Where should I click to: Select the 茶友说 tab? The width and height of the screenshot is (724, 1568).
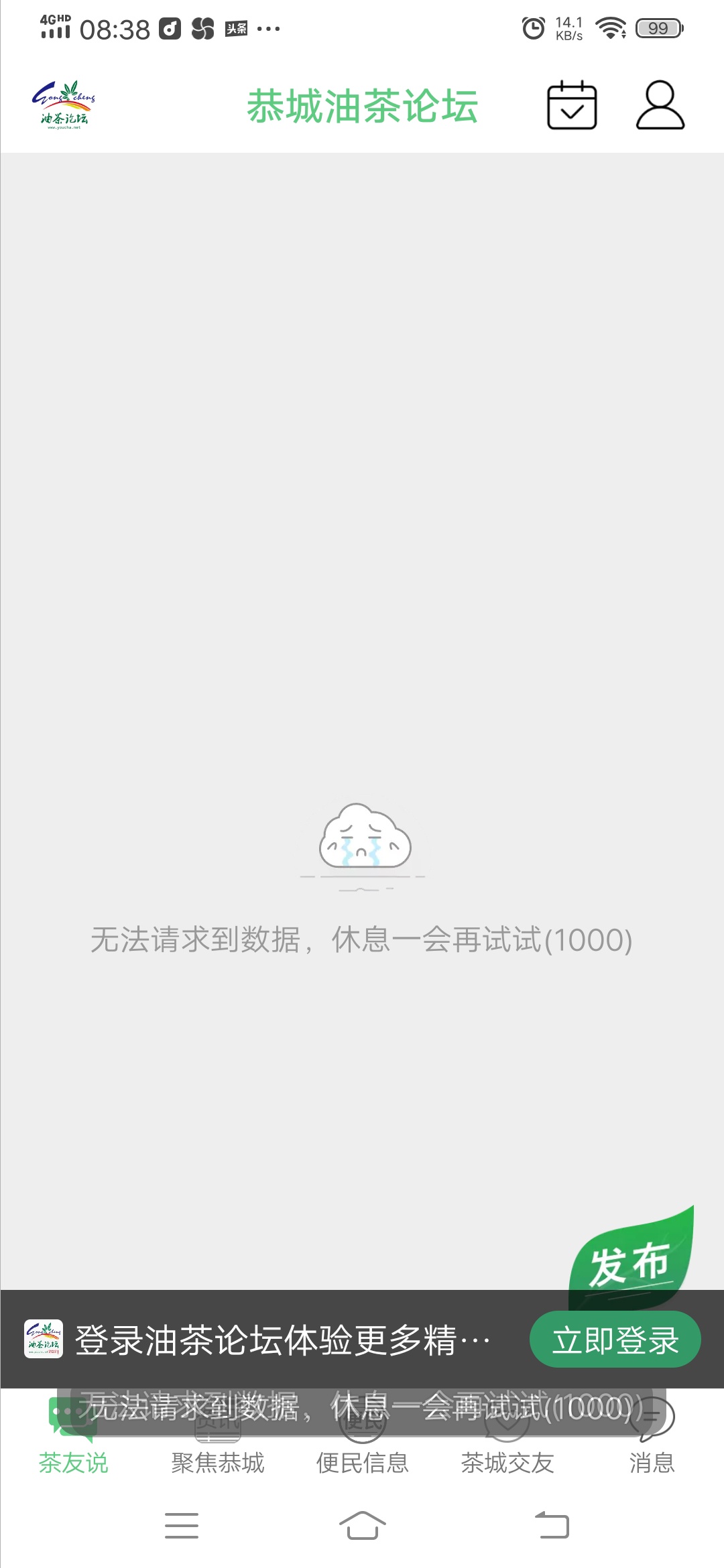[72, 1461]
